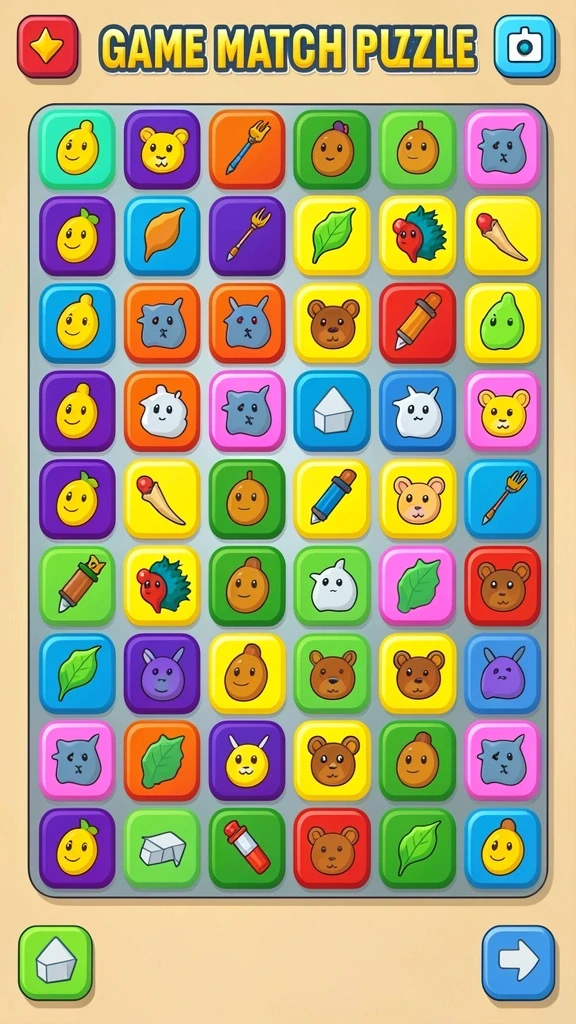Select the yellow tile with the green pear
Image resolution: width=576 pixels, height=1024 pixels.
(502, 323)
